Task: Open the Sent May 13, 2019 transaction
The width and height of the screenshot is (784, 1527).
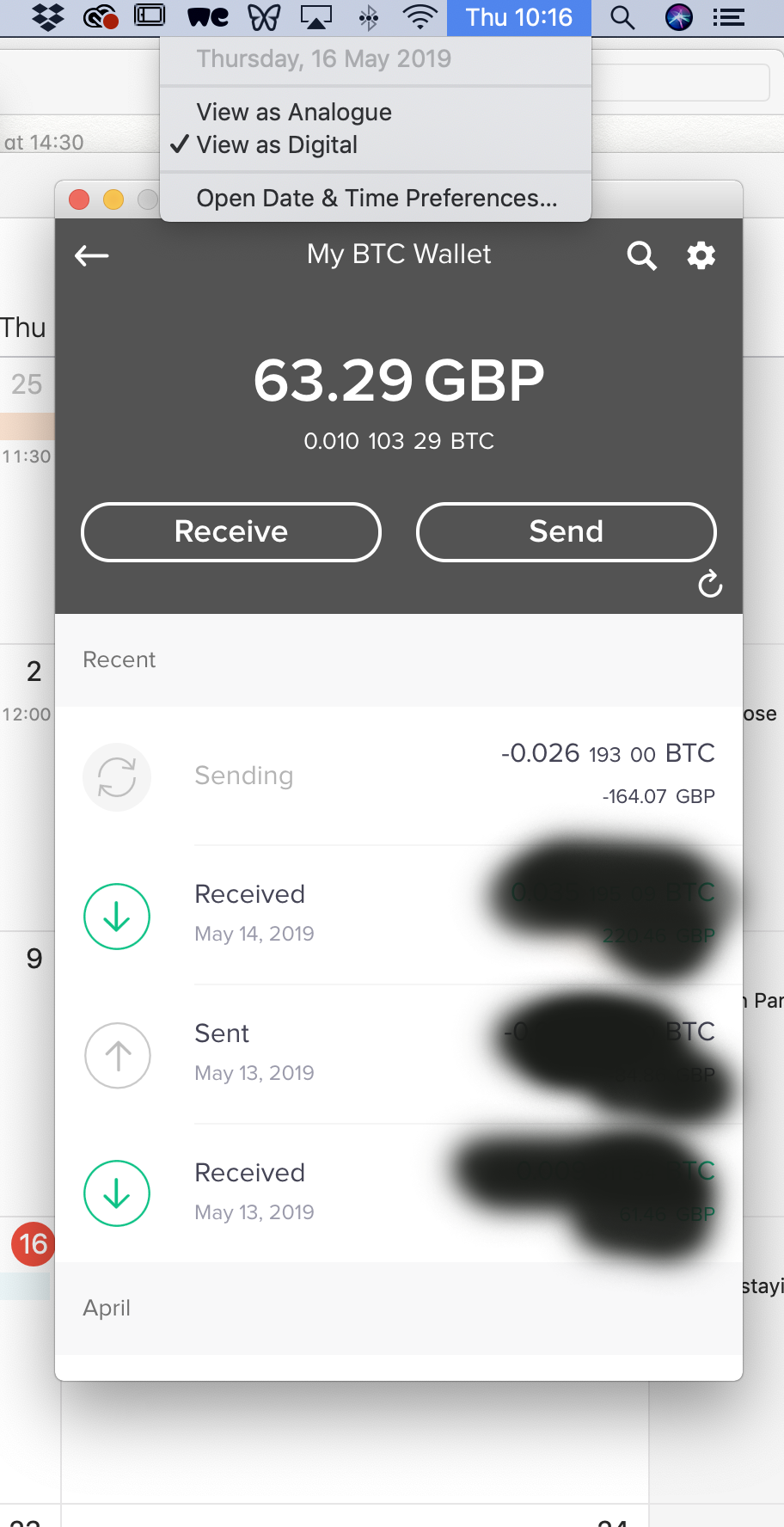Action: 399,1055
